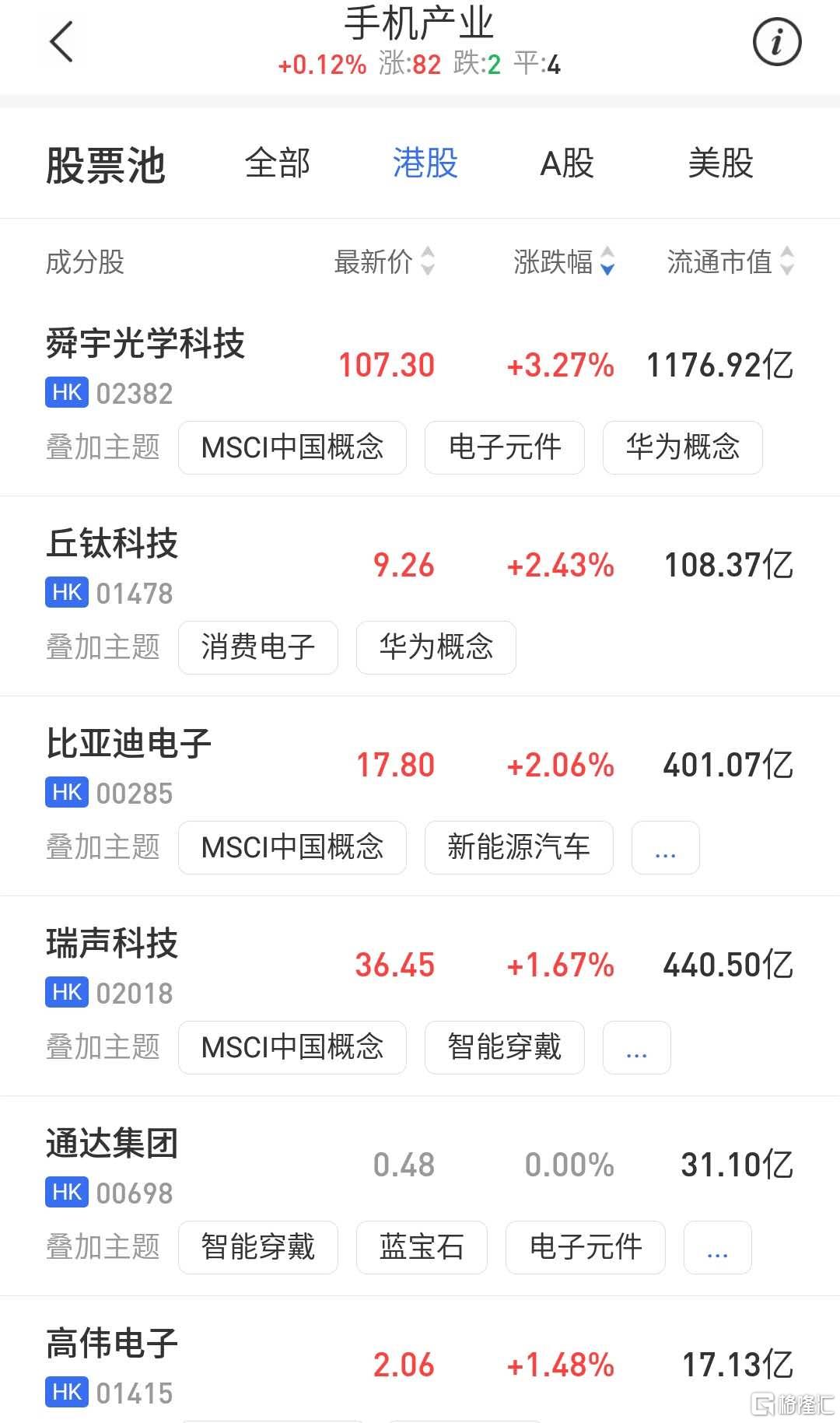Tap the 消费电子 chip under 丘钛科技

click(258, 647)
